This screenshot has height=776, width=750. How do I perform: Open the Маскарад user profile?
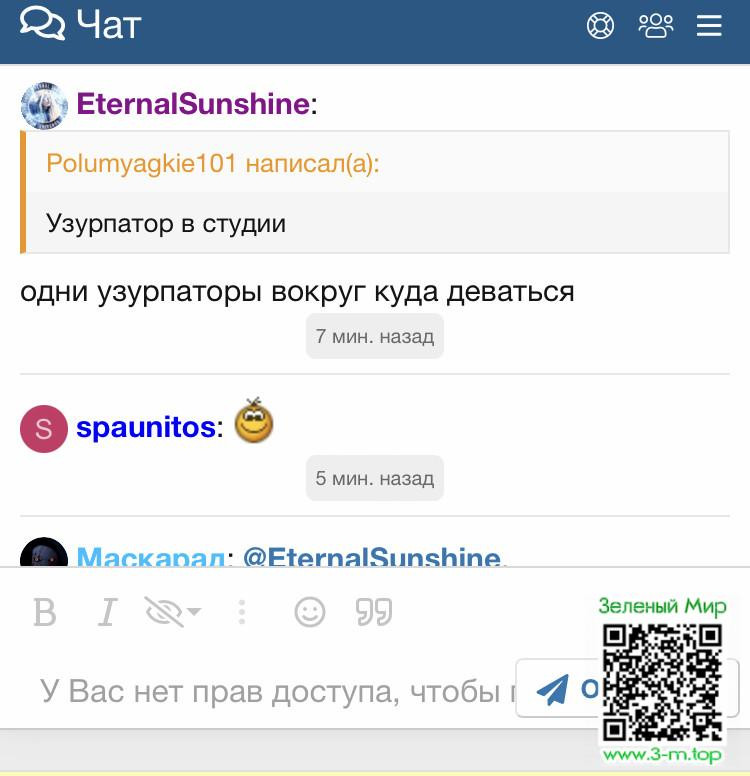[150, 557]
